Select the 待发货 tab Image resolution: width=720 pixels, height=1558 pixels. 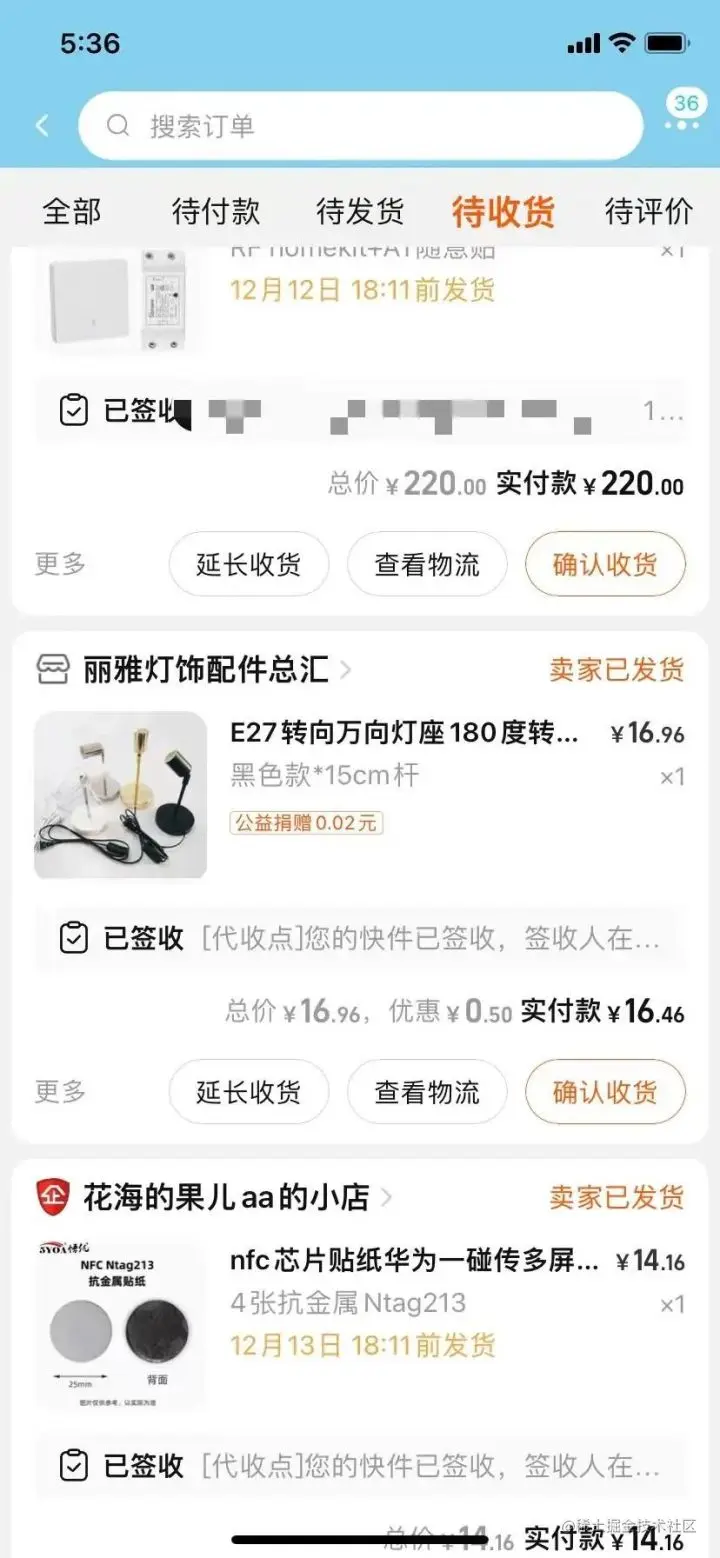[360, 212]
